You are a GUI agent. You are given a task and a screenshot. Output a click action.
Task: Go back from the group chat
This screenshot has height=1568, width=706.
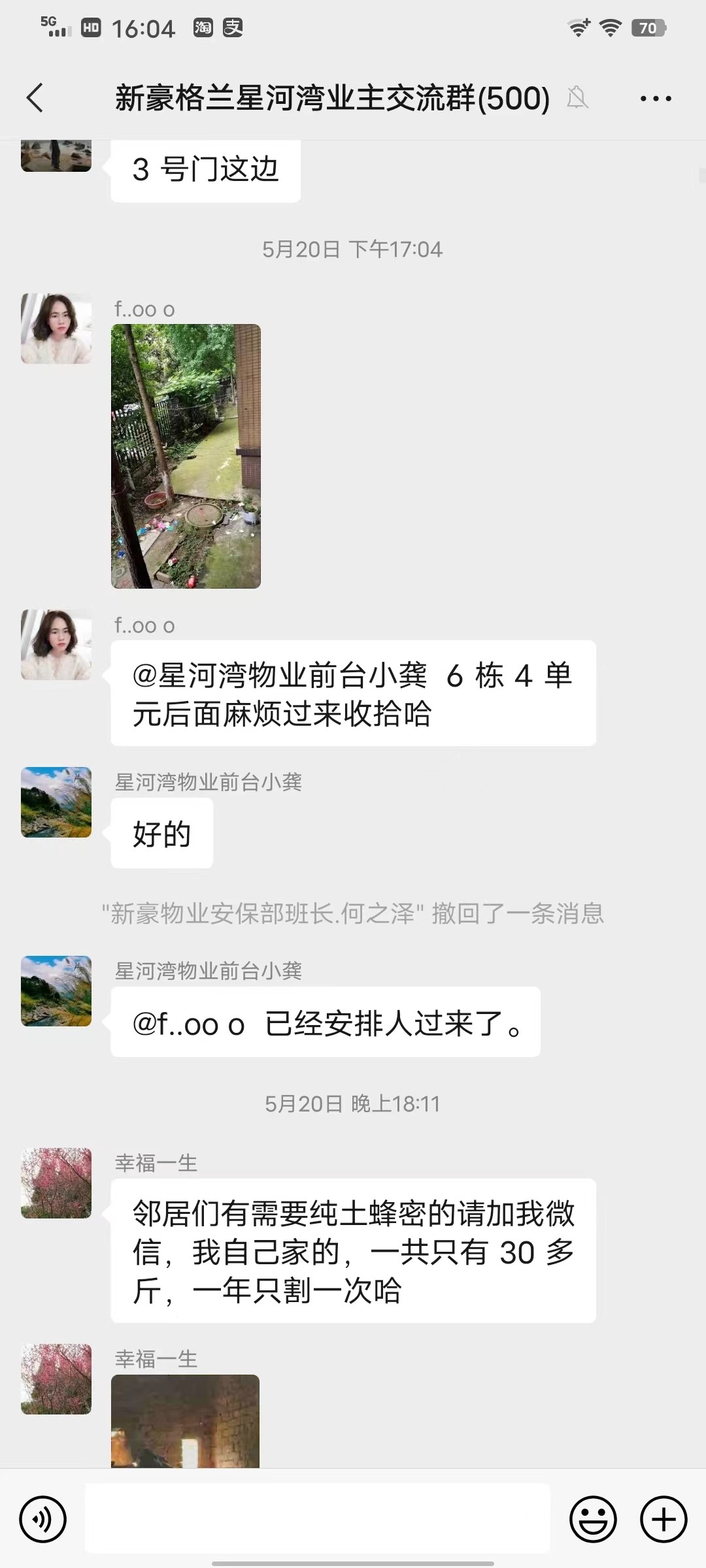tap(35, 99)
